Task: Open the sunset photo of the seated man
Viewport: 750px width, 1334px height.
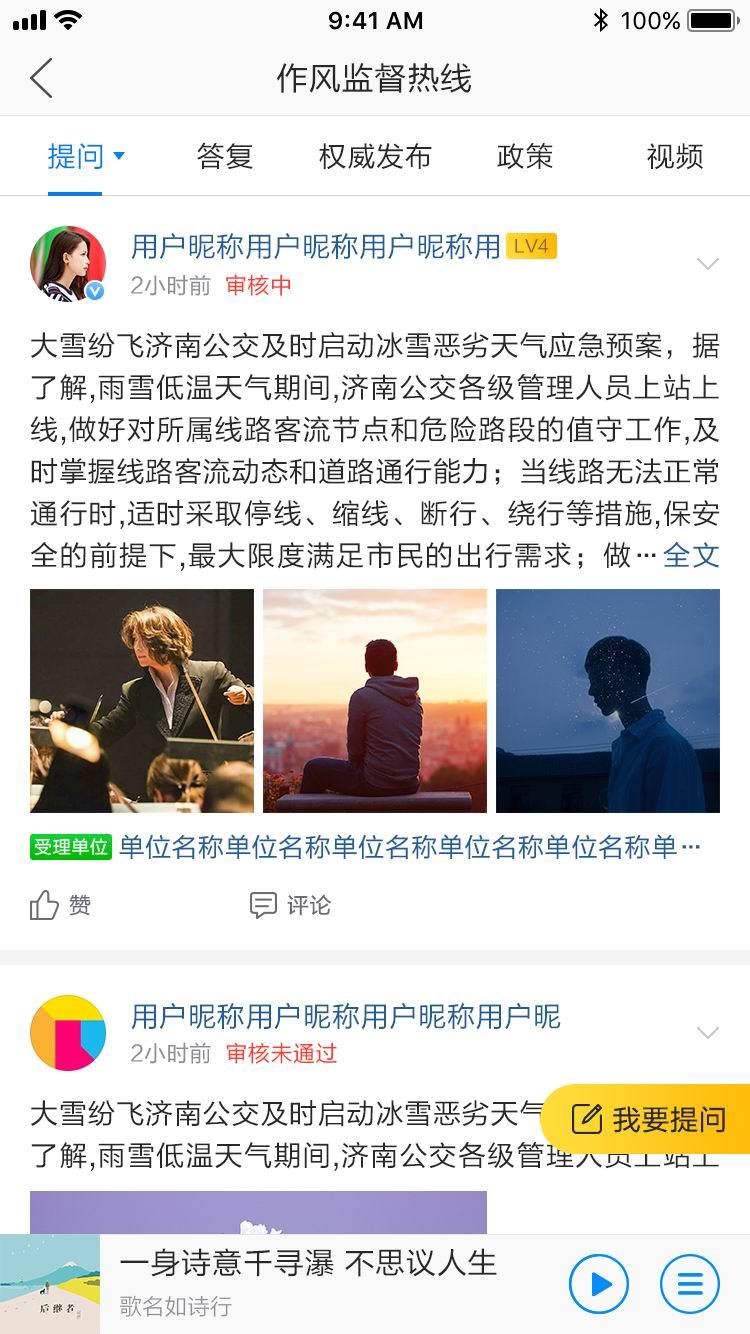Action: (375, 700)
